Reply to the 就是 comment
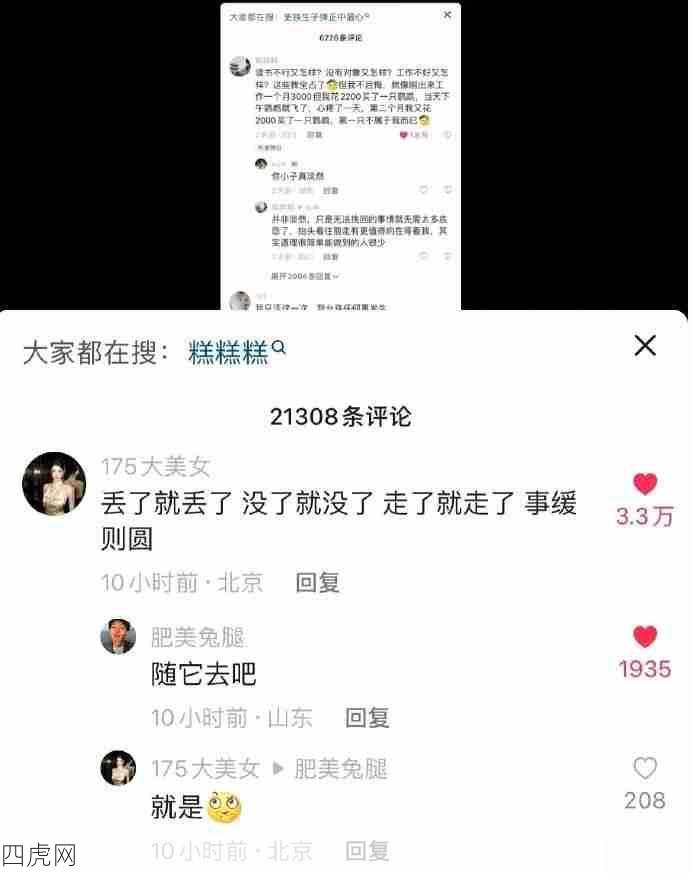 [x=367, y=851]
